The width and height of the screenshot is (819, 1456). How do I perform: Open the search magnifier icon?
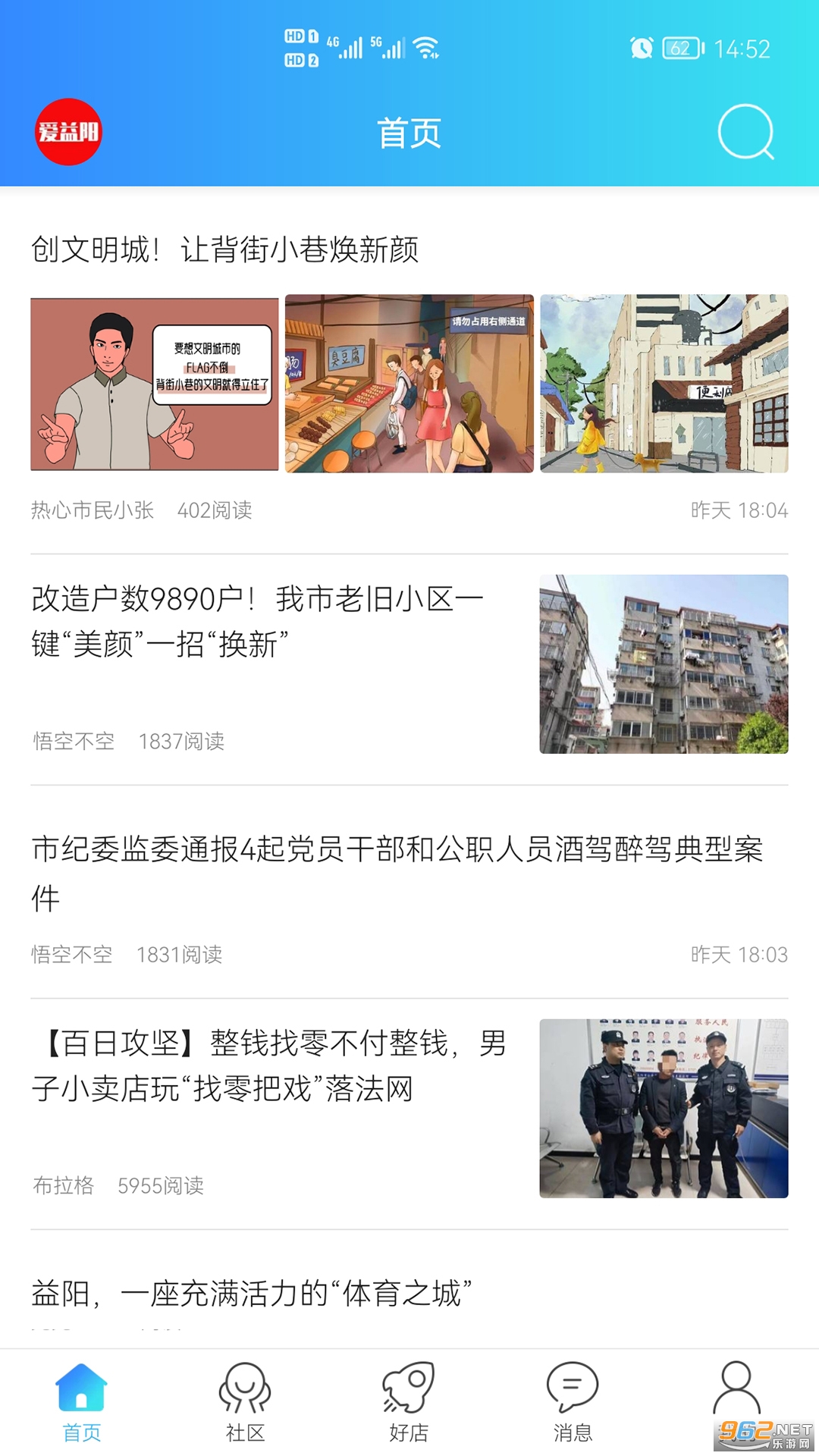[x=745, y=132]
